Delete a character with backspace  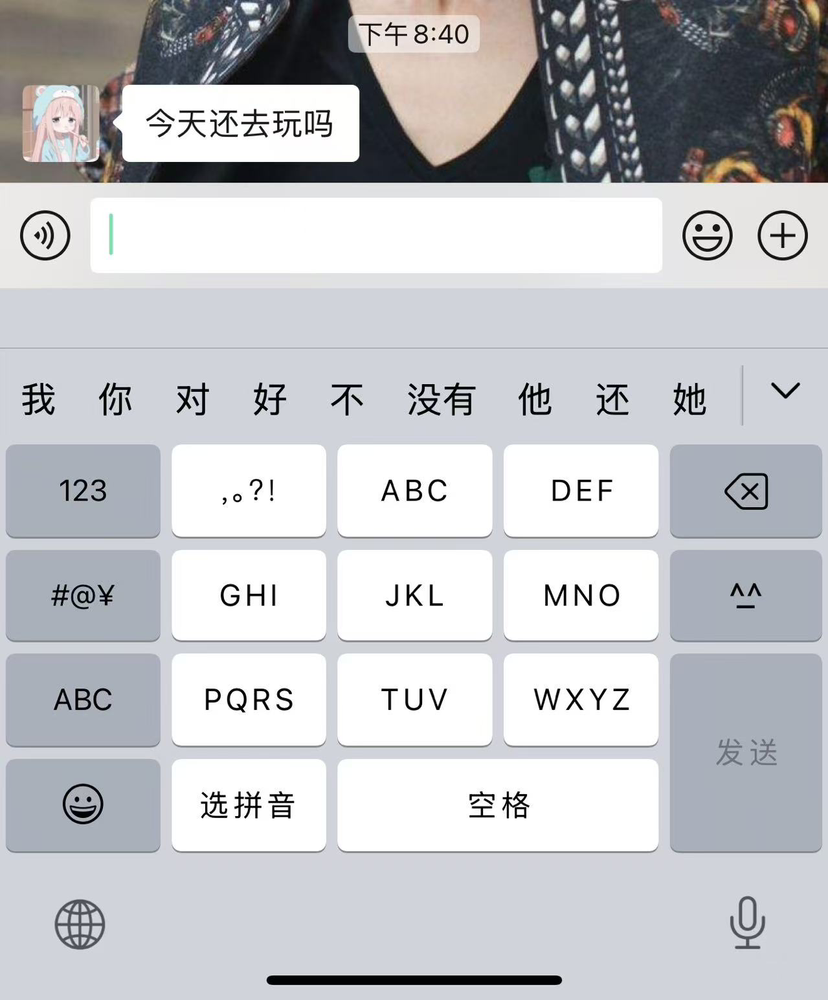747,491
